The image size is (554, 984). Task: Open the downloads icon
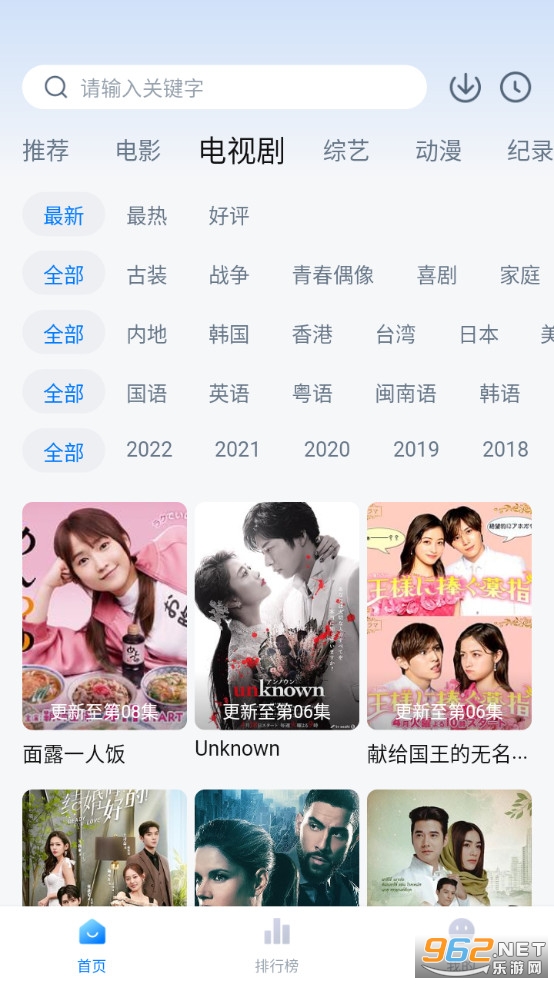coord(465,87)
